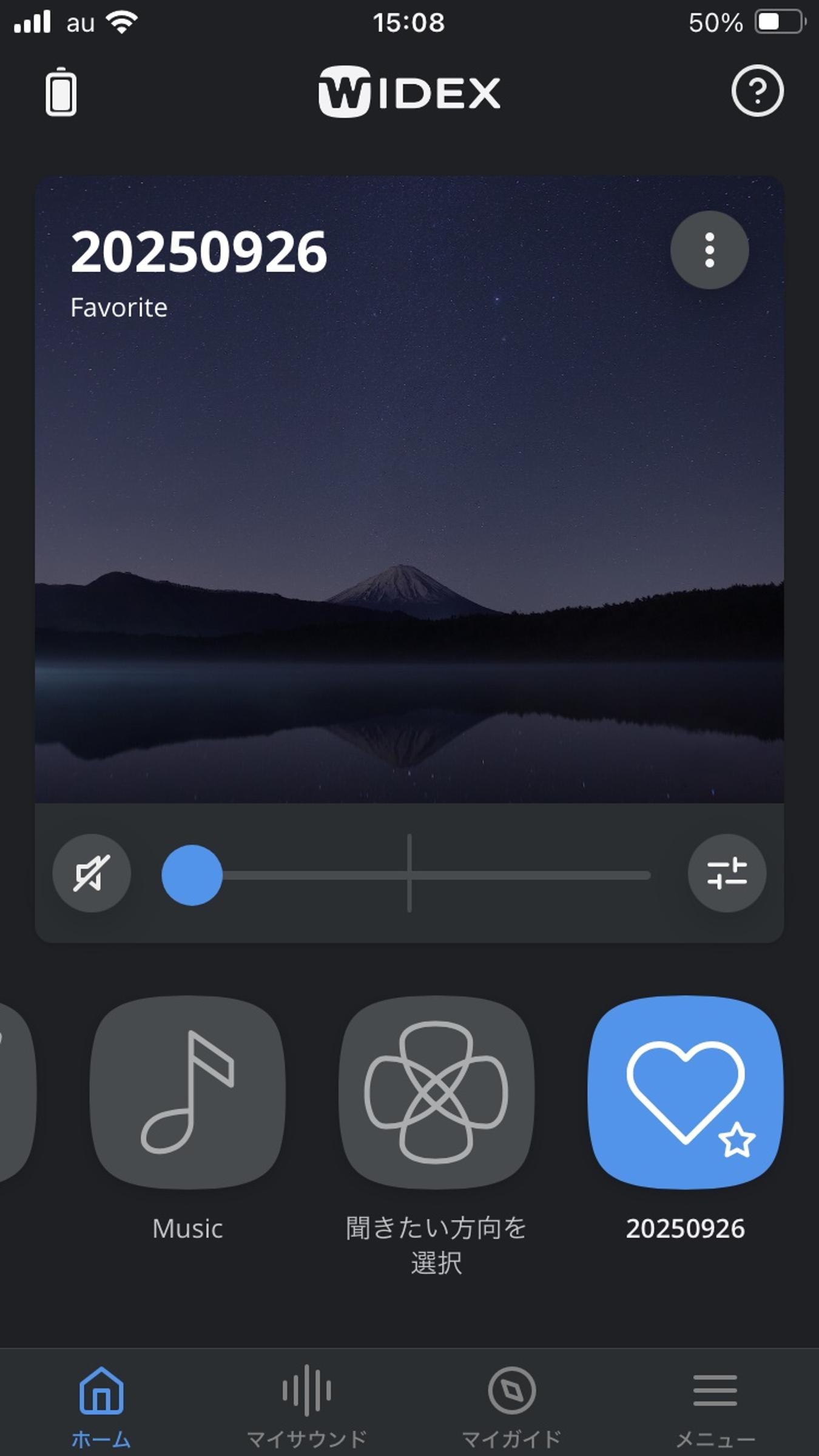
Task: Open the 20250926 program overflow menu
Action: pyautogui.click(x=709, y=250)
